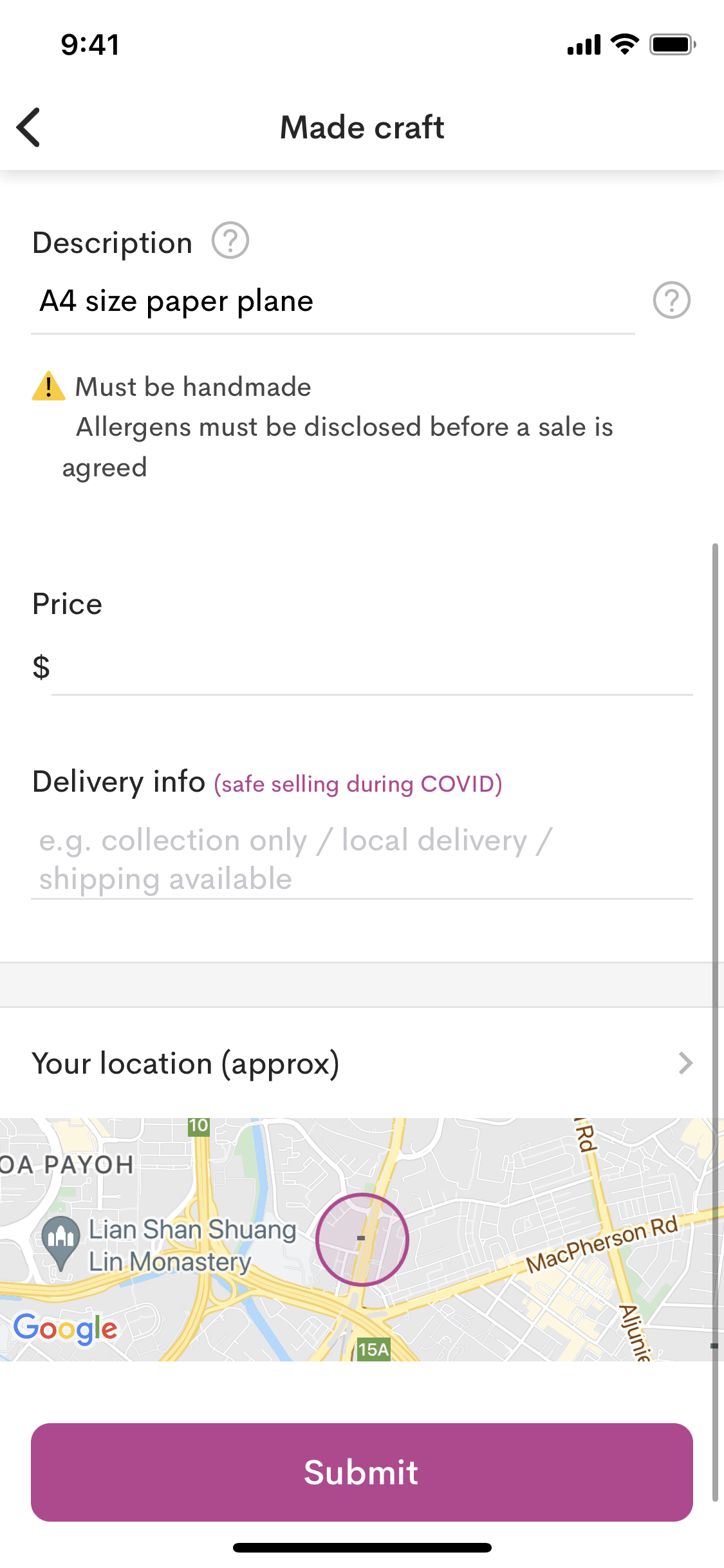The width and height of the screenshot is (724, 1568).
Task: Enter delivery info in the text field
Action: pos(361,859)
